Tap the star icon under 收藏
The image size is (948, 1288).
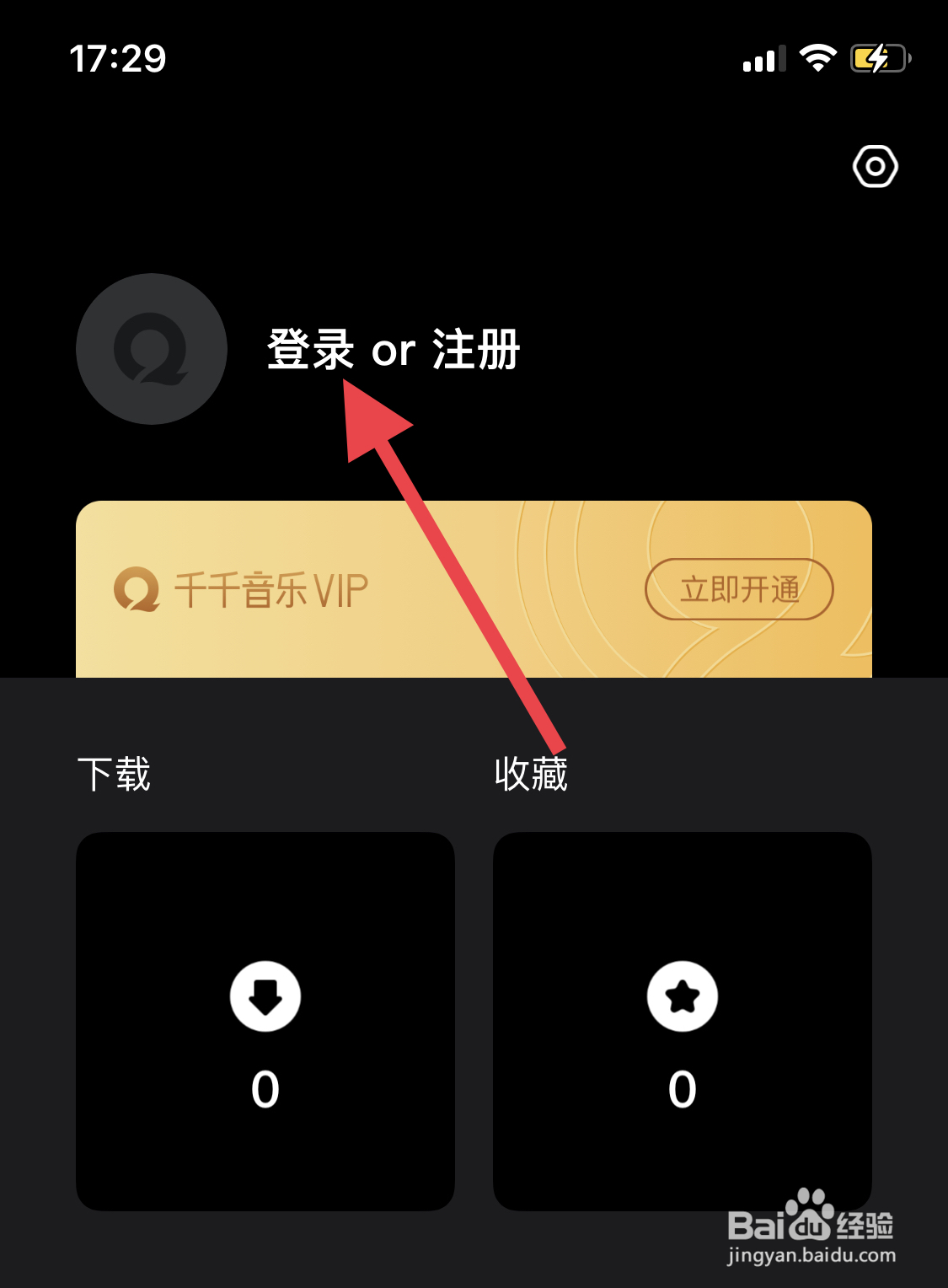[x=682, y=996]
